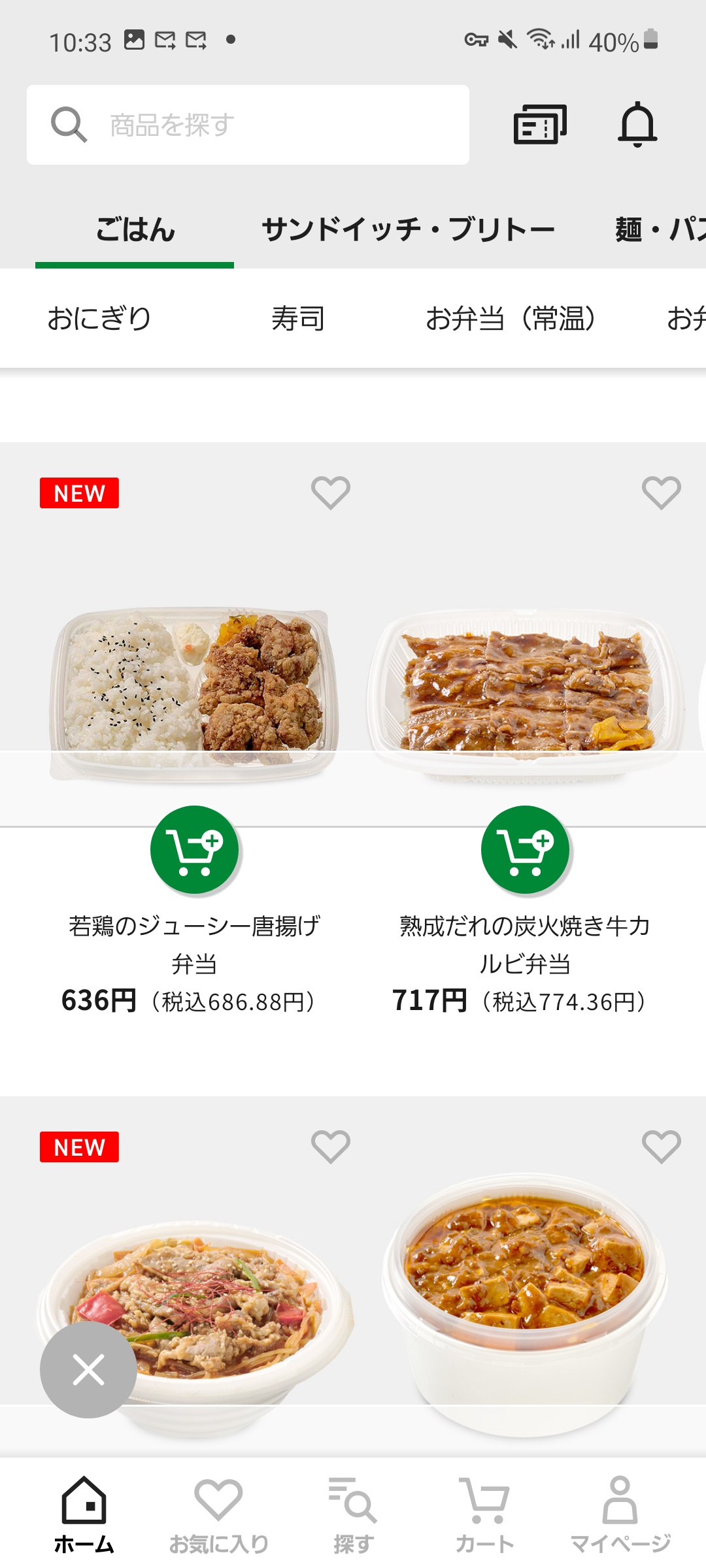
Task: Select the 寿司 subcategory
Action: [298, 319]
